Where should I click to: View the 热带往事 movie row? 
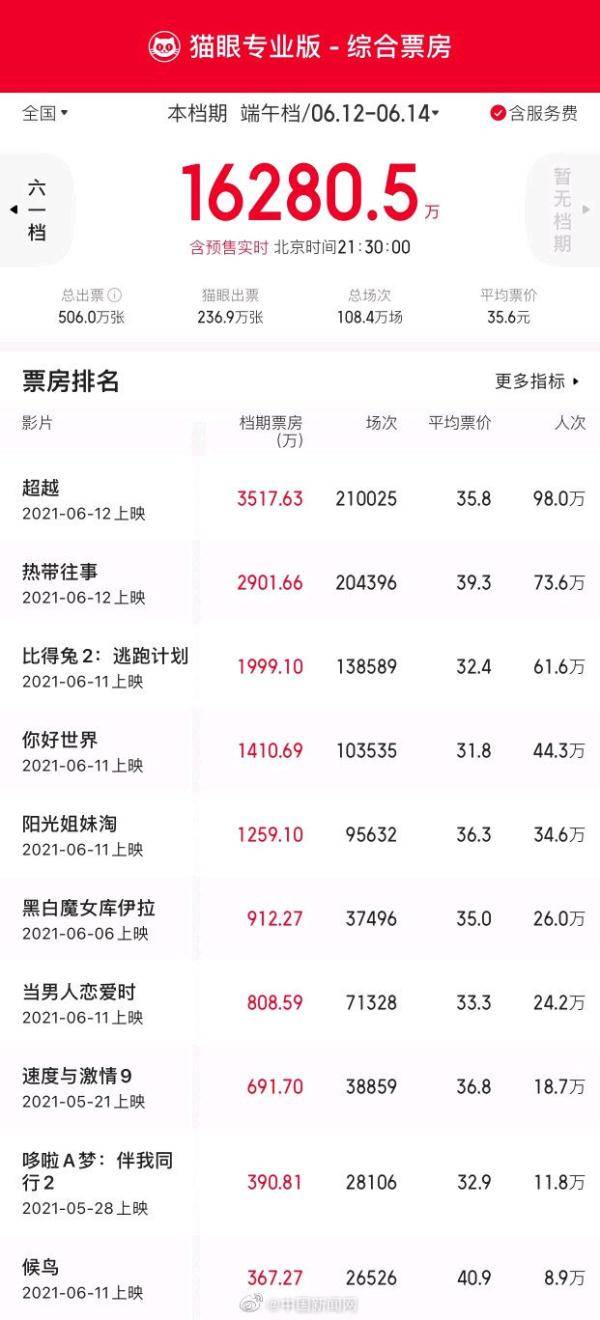[300, 583]
